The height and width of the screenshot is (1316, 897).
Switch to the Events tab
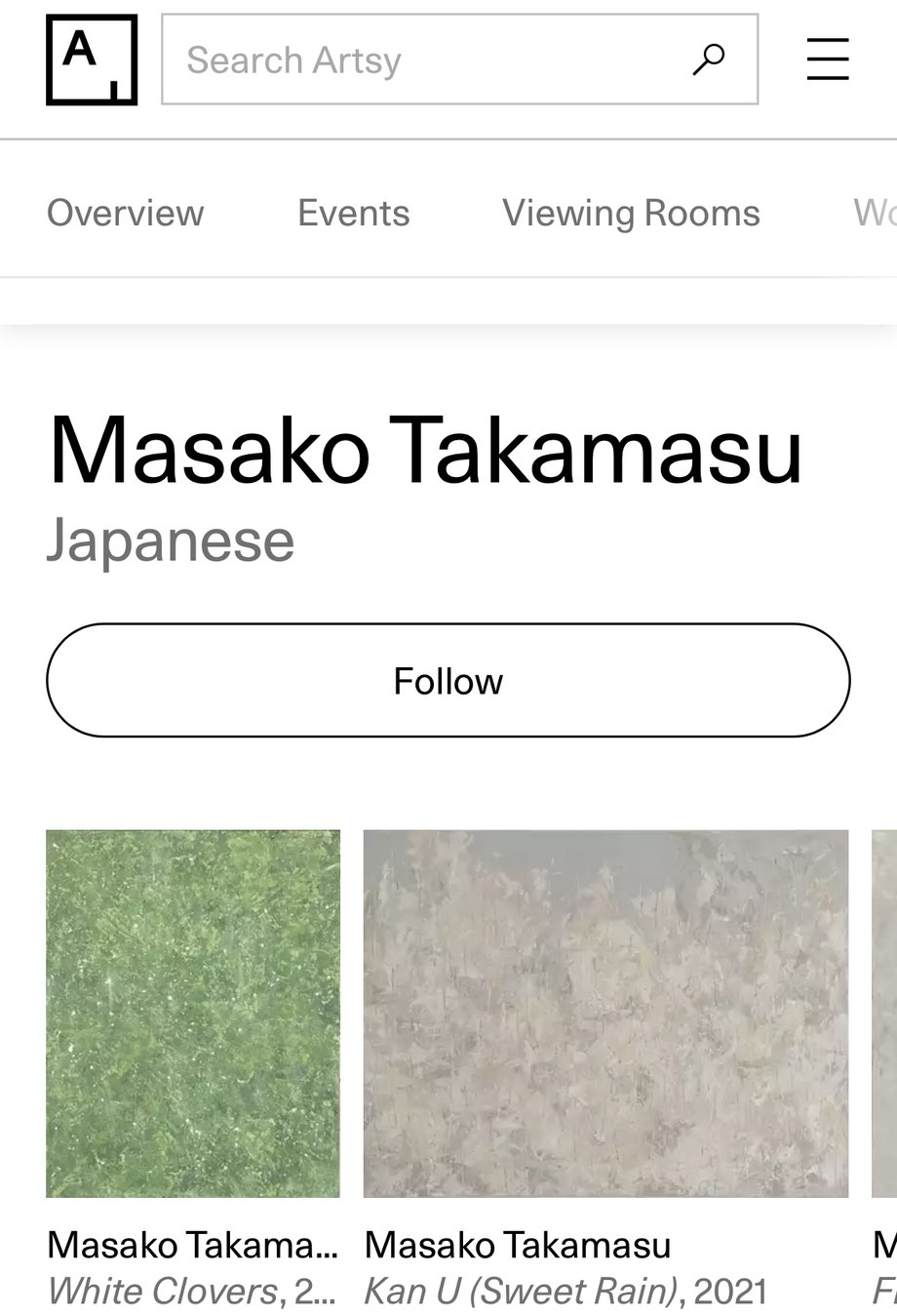[353, 213]
